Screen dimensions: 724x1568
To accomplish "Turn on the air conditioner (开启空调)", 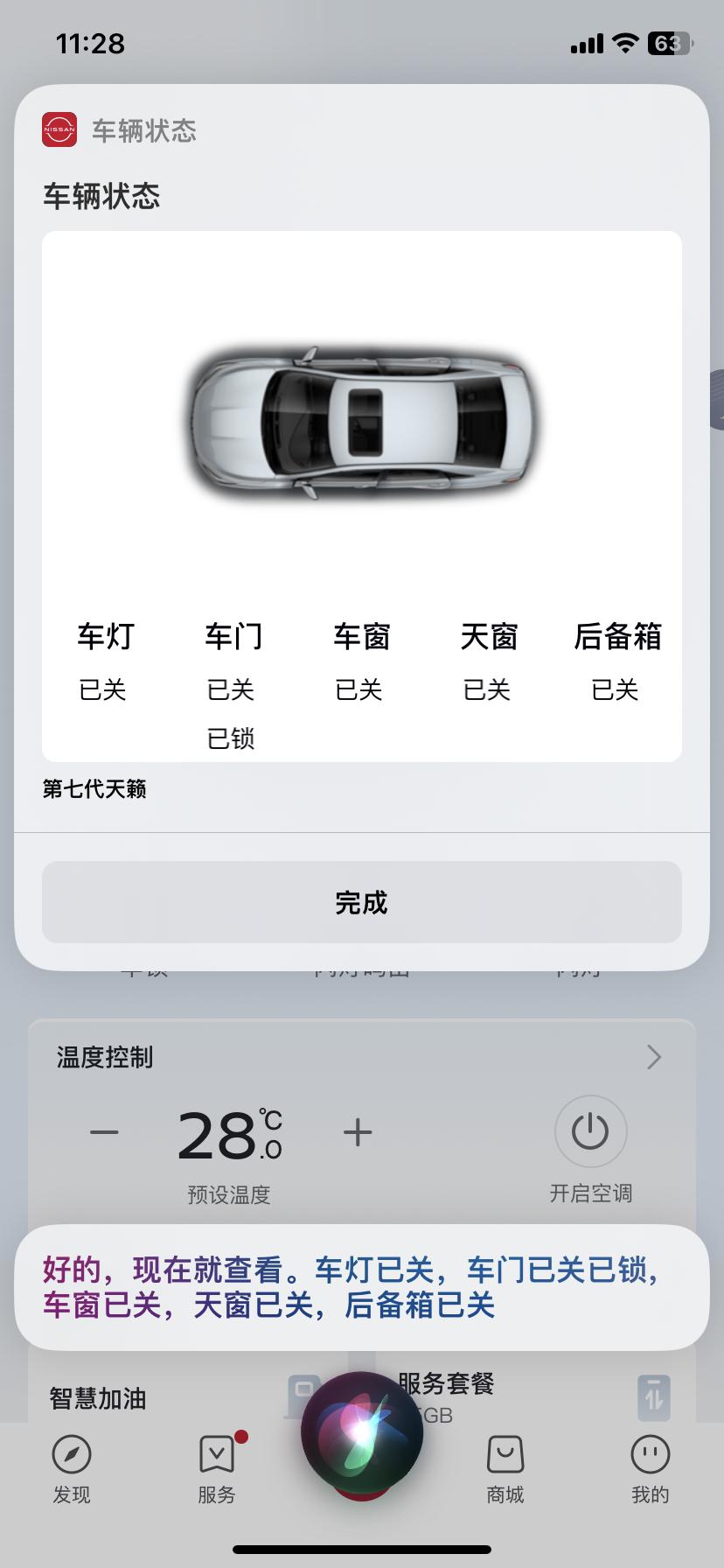I will (590, 1132).
